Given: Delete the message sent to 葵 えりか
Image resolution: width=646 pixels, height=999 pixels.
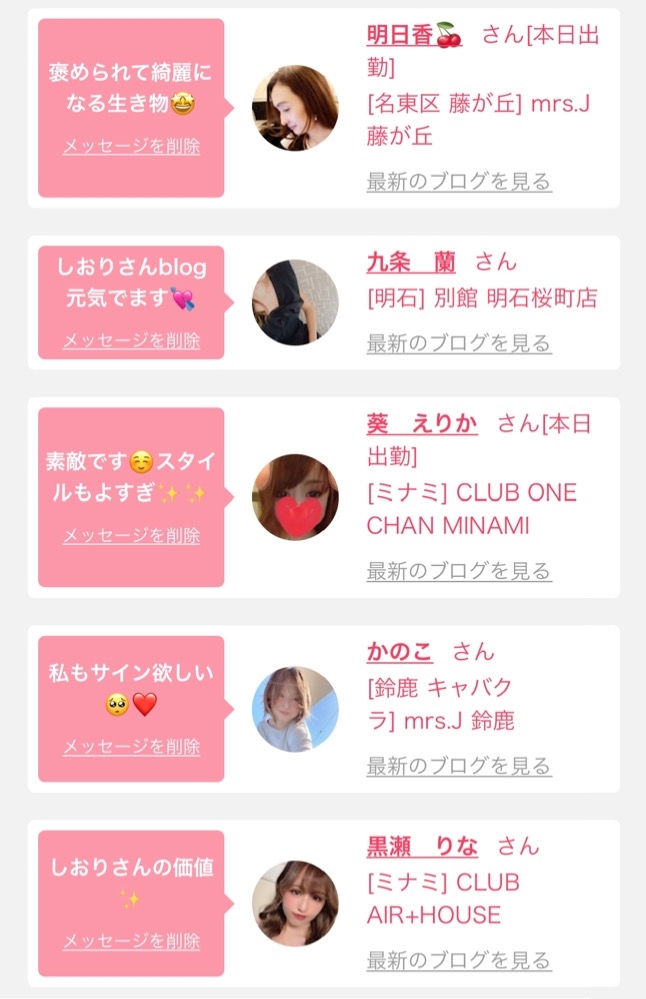Looking at the screenshot, I should [x=131, y=535].
